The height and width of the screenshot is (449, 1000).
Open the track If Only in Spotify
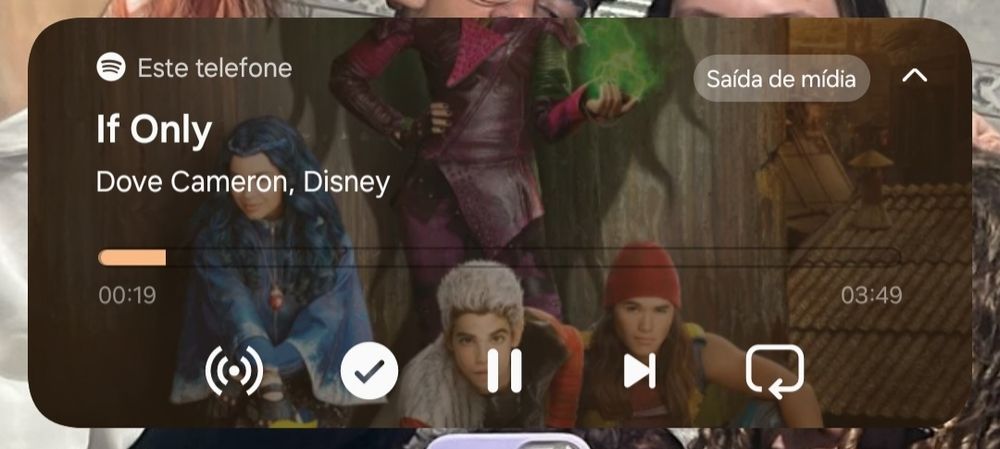tap(154, 130)
